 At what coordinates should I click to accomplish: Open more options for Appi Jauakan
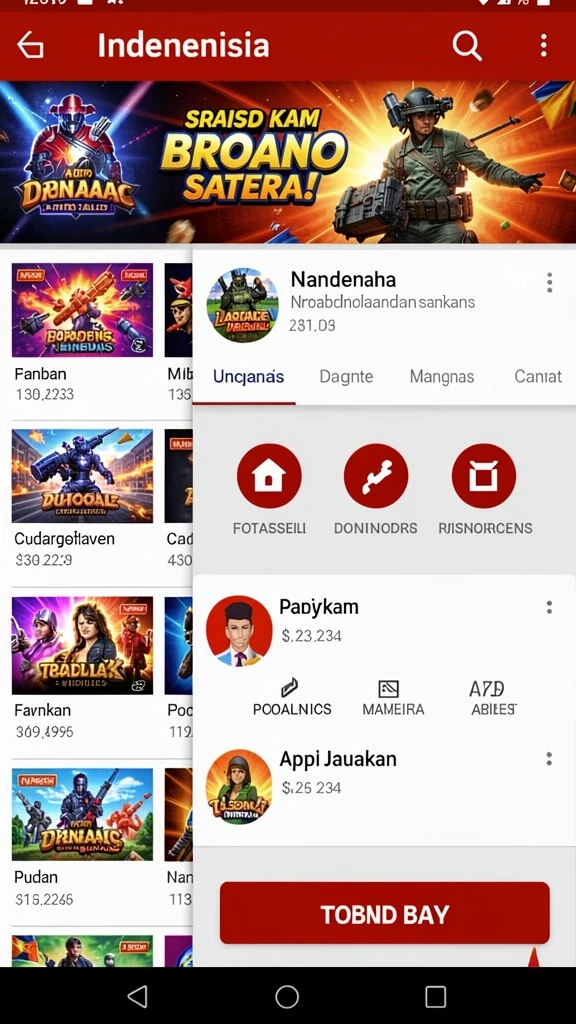coord(549,759)
